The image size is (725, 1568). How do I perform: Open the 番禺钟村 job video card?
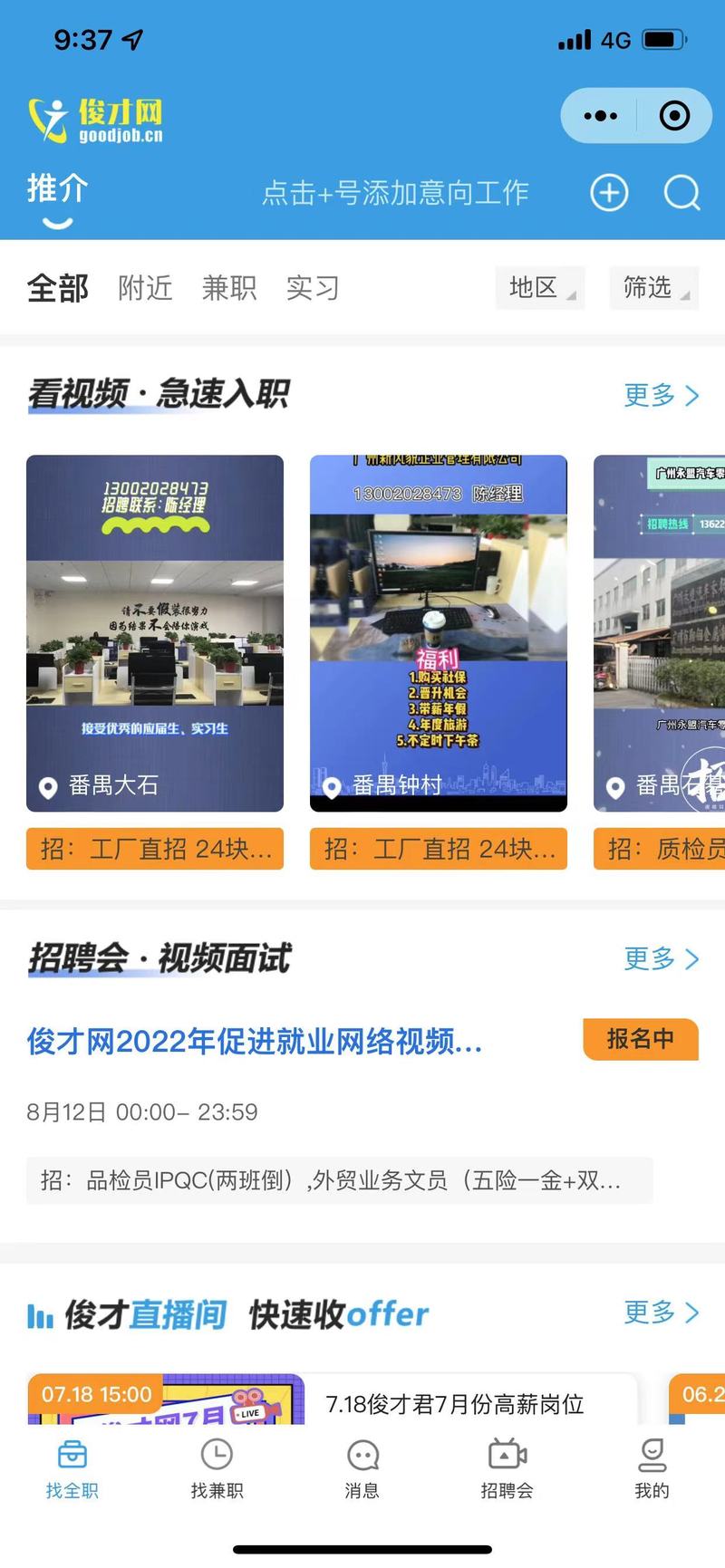pyautogui.click(x=438, y=632)
